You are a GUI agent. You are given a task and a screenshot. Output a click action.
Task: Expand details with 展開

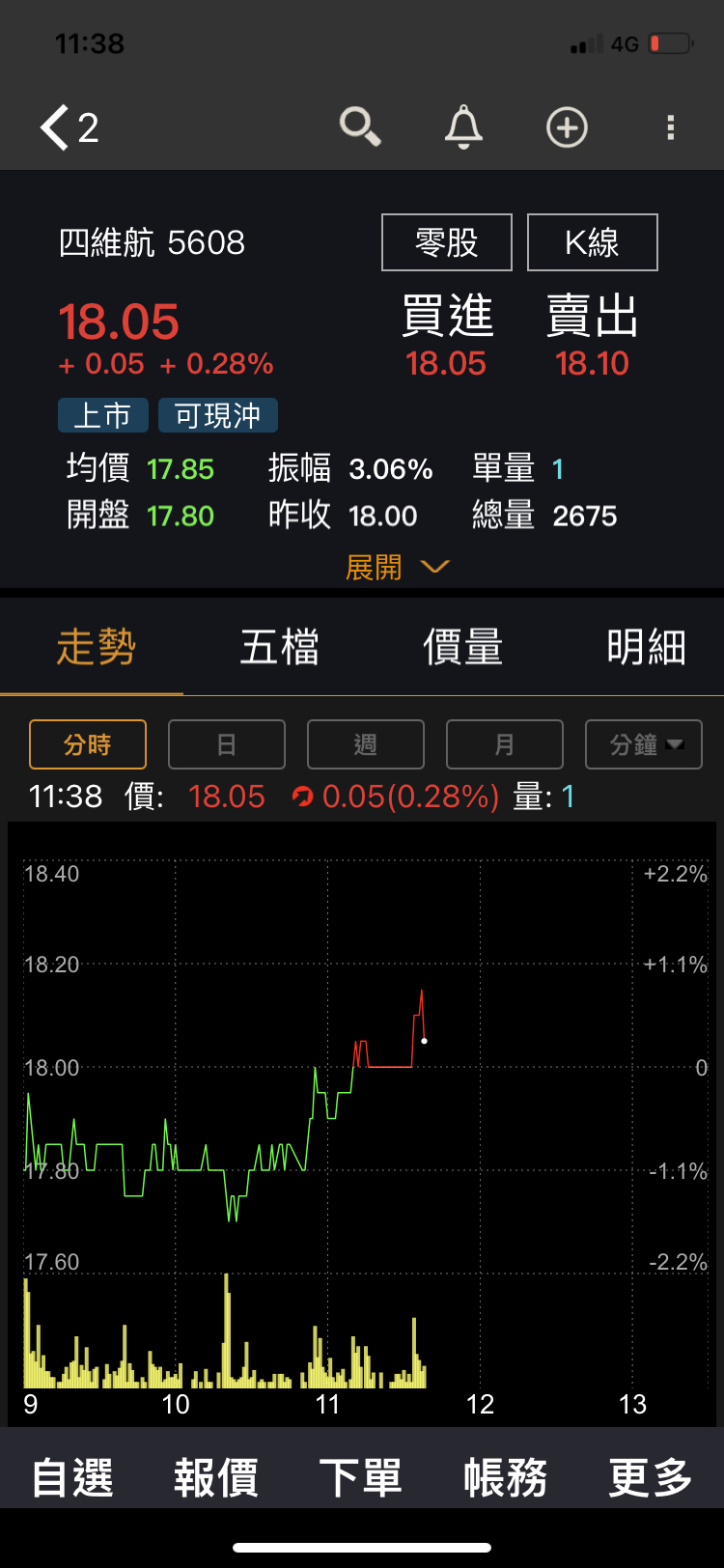pos(397,568)
